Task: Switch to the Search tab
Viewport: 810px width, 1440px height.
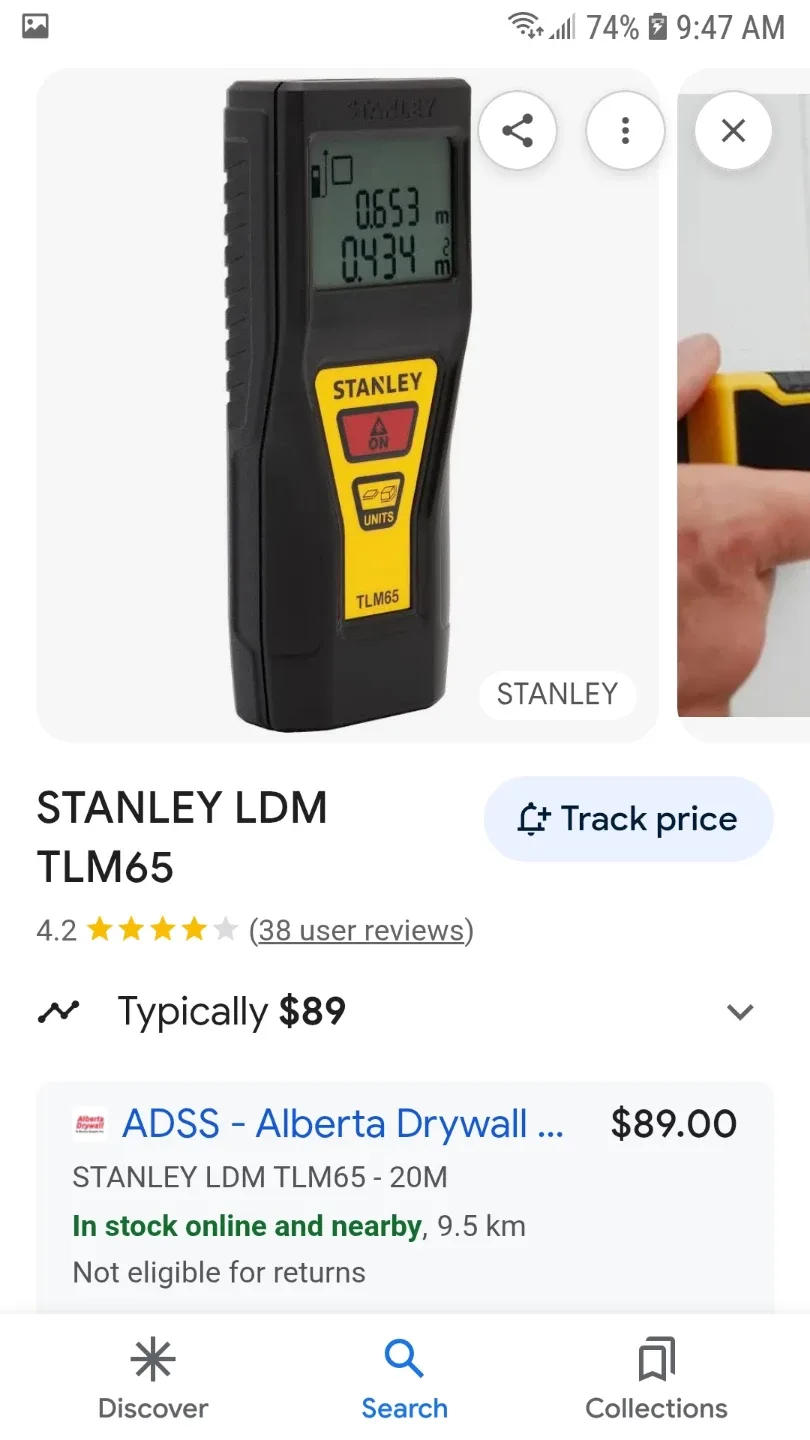Action: tap(404, 1377)
